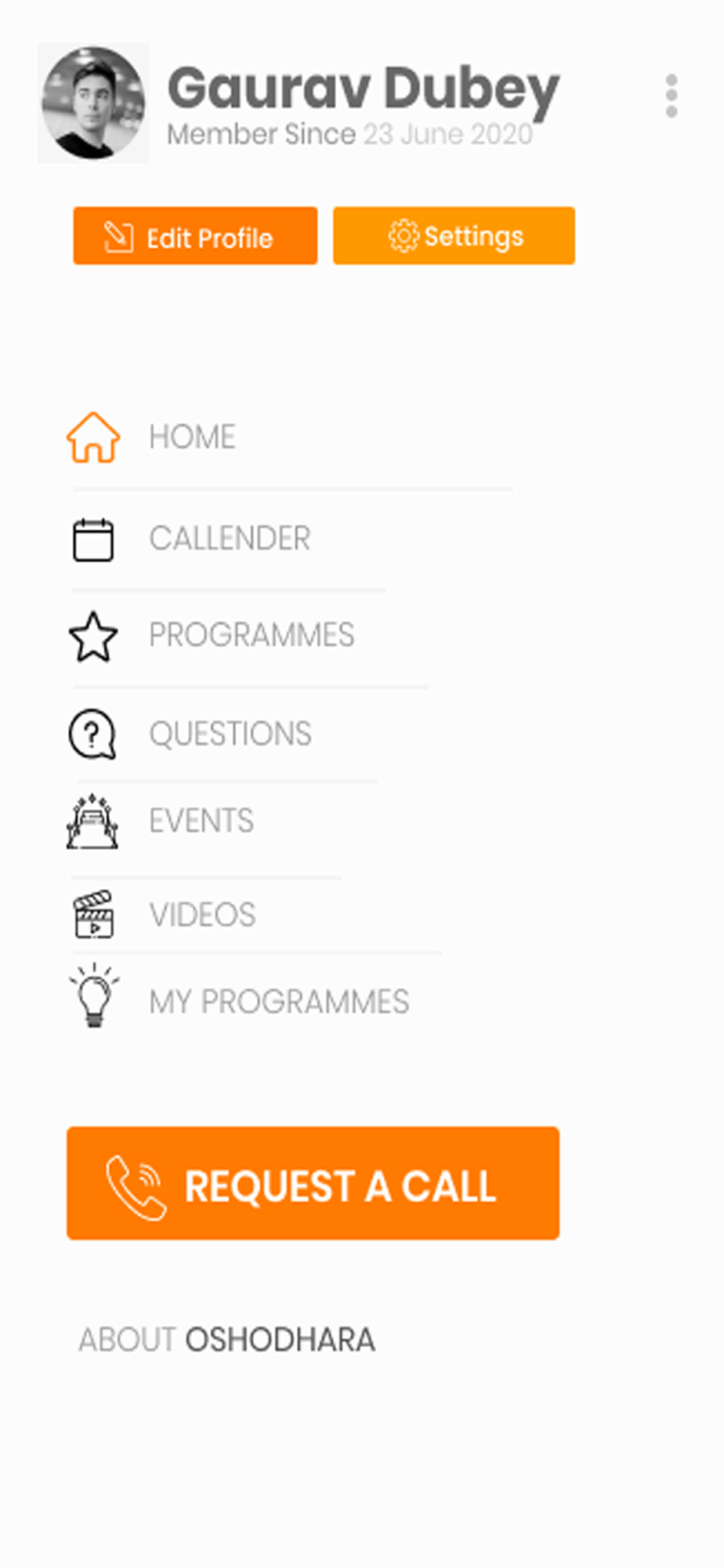Tap Gaurav Dubey's profile photo
This screenshot has width=724, height=1568.
coord(93,103)
